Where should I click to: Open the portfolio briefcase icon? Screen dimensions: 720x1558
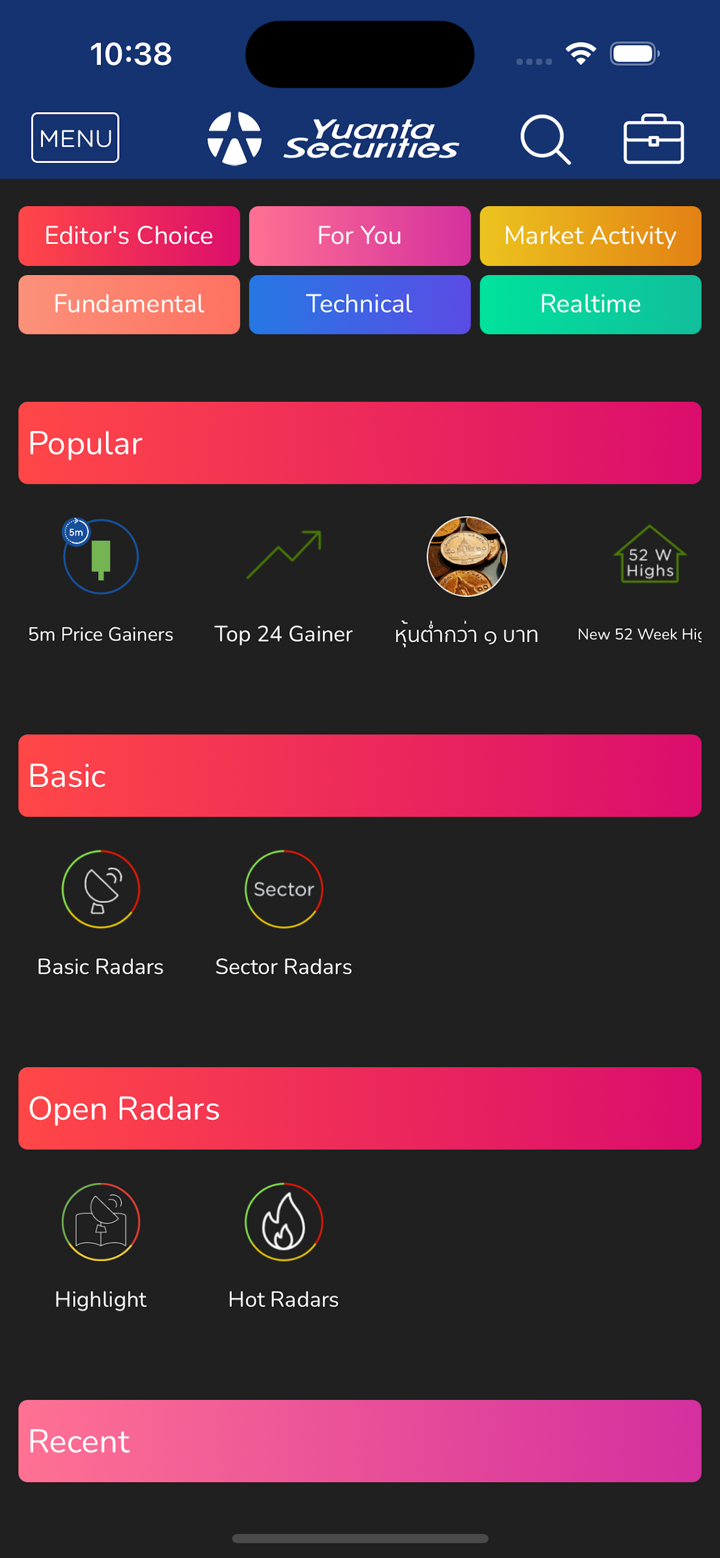pos(653,138)
